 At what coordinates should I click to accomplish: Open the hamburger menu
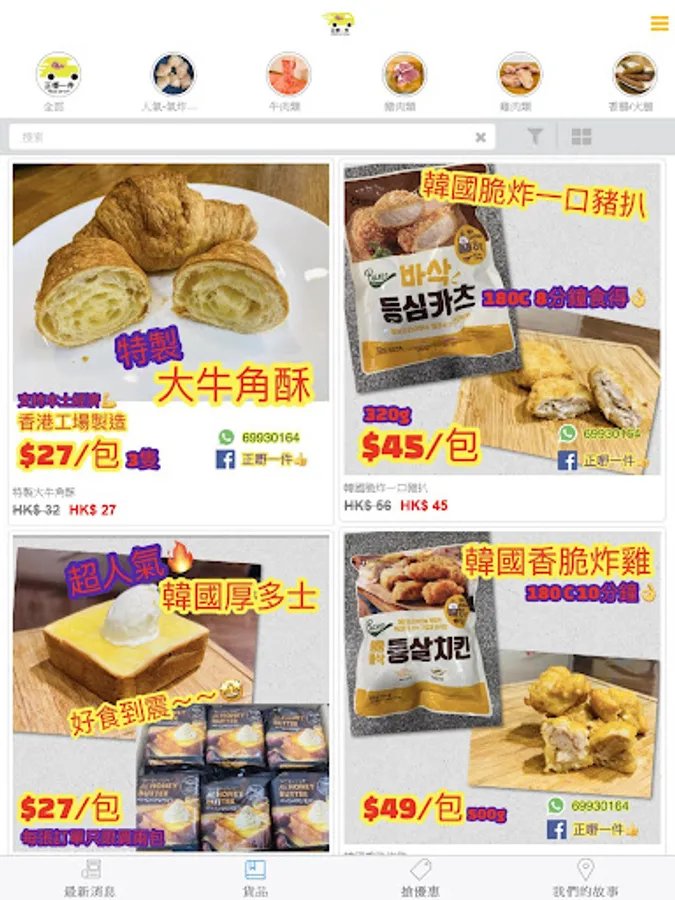click(659, 23)
